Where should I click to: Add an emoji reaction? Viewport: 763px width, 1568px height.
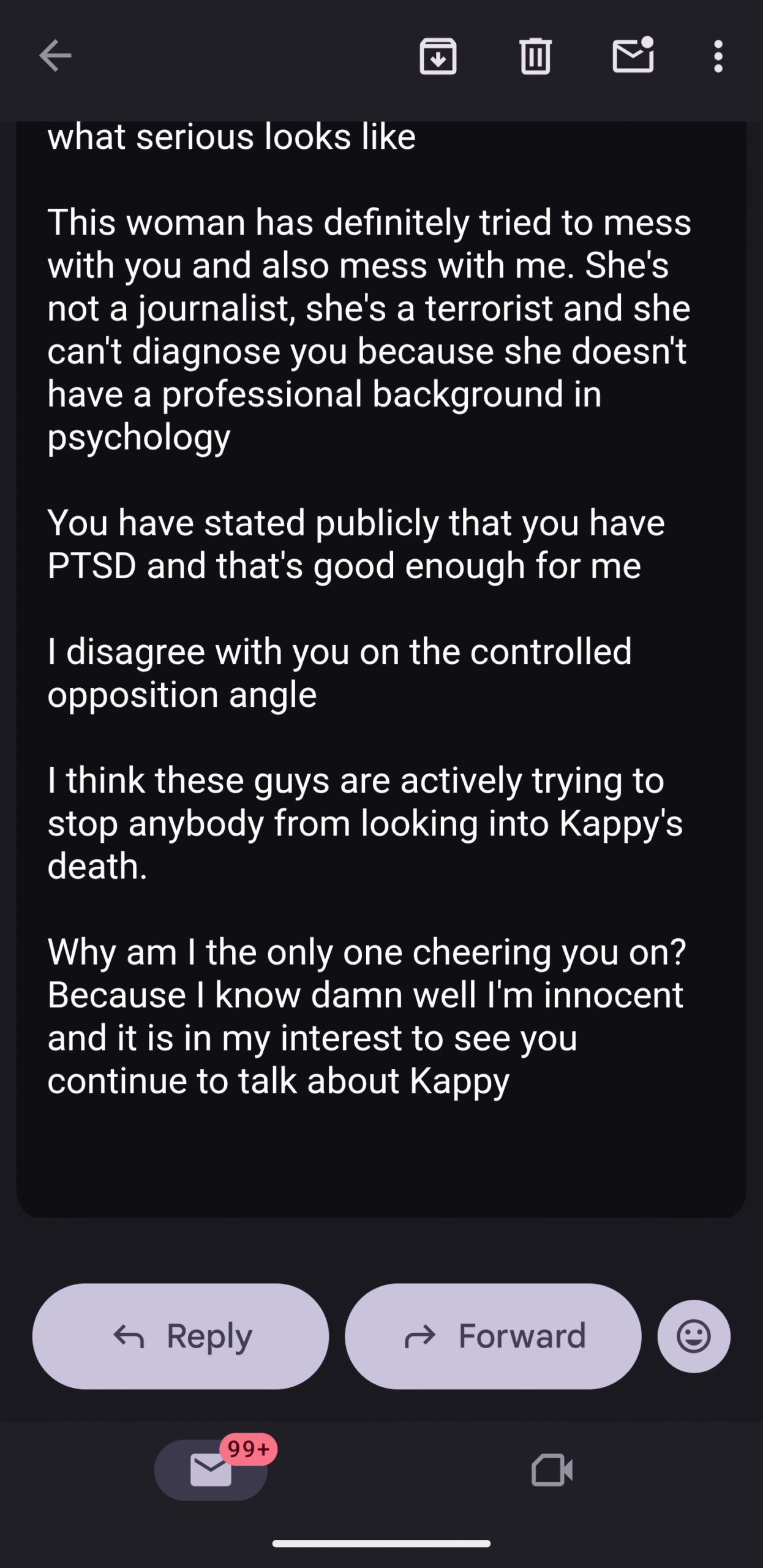tap(694, 1336)
